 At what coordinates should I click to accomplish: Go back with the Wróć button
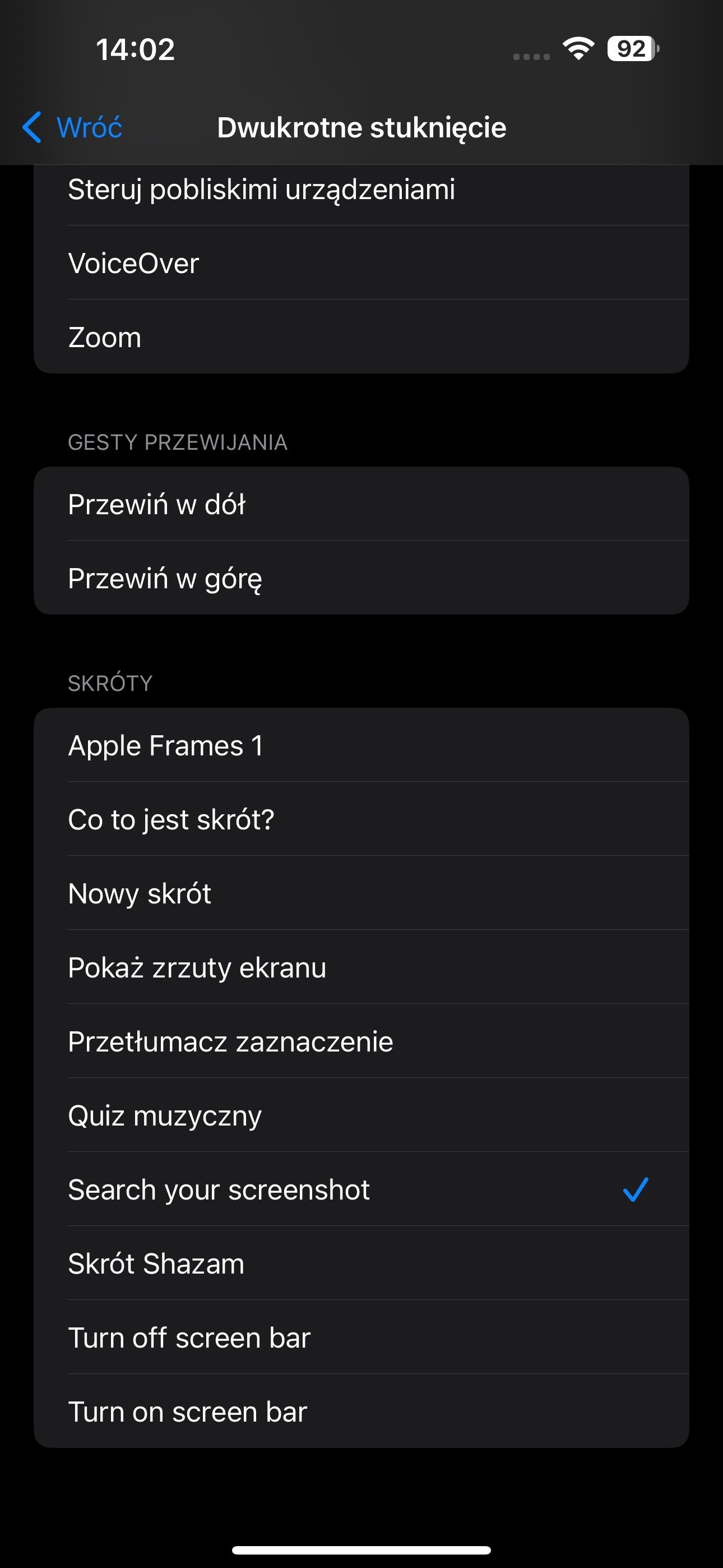tap(72, 128)
